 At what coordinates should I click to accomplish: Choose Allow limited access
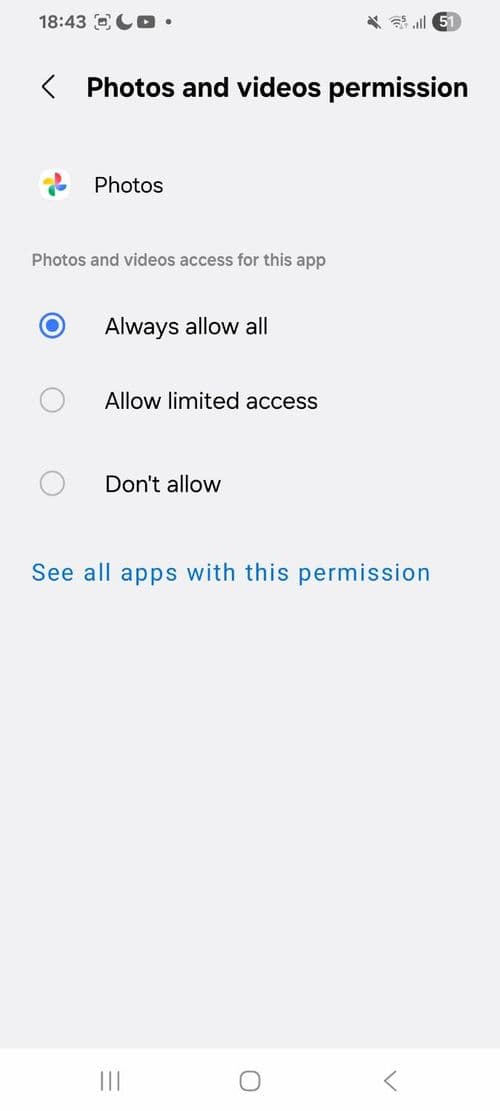click(250, 401)
